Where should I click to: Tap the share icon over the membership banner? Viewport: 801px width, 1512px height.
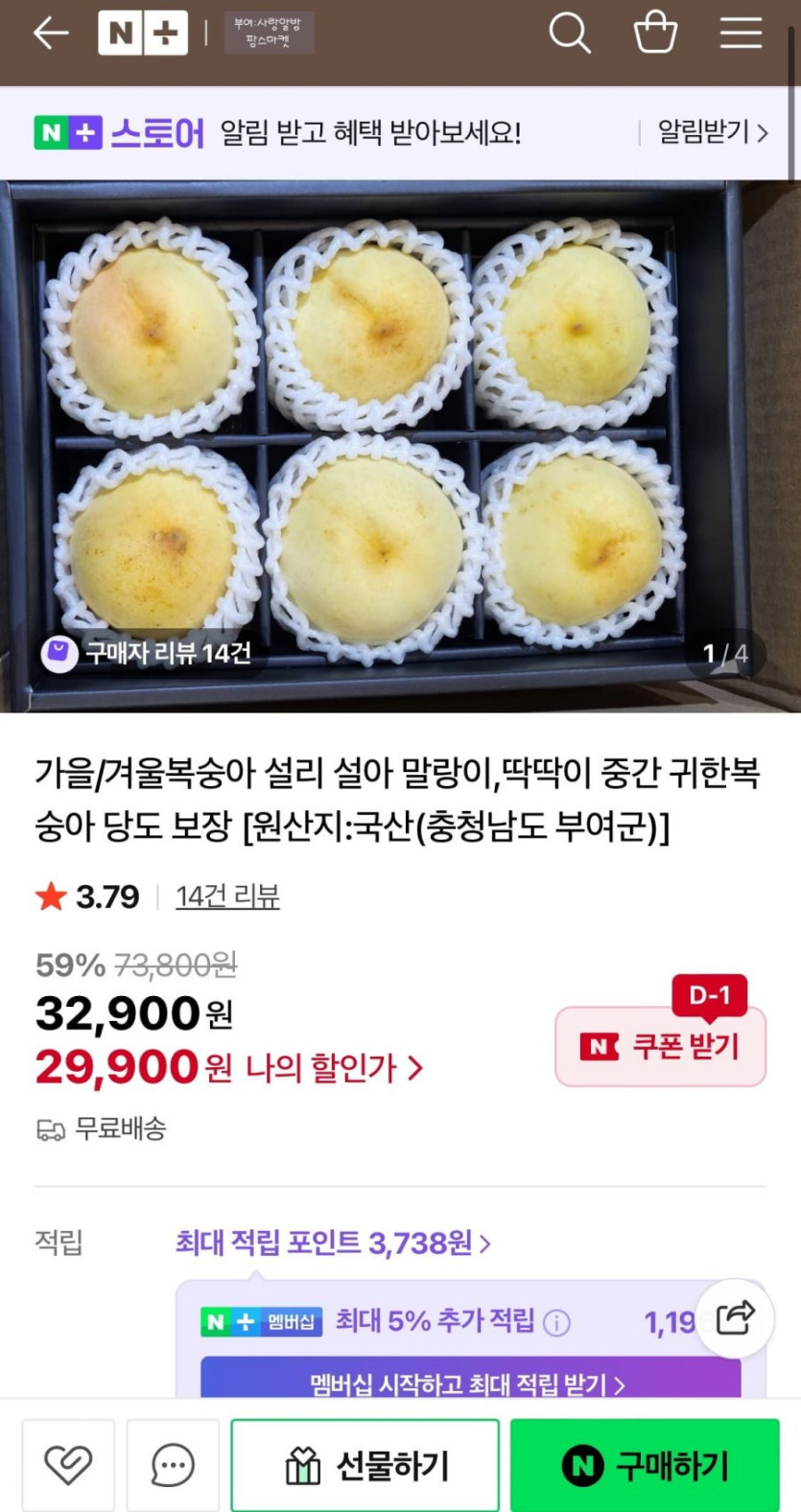coord(734,1318)
